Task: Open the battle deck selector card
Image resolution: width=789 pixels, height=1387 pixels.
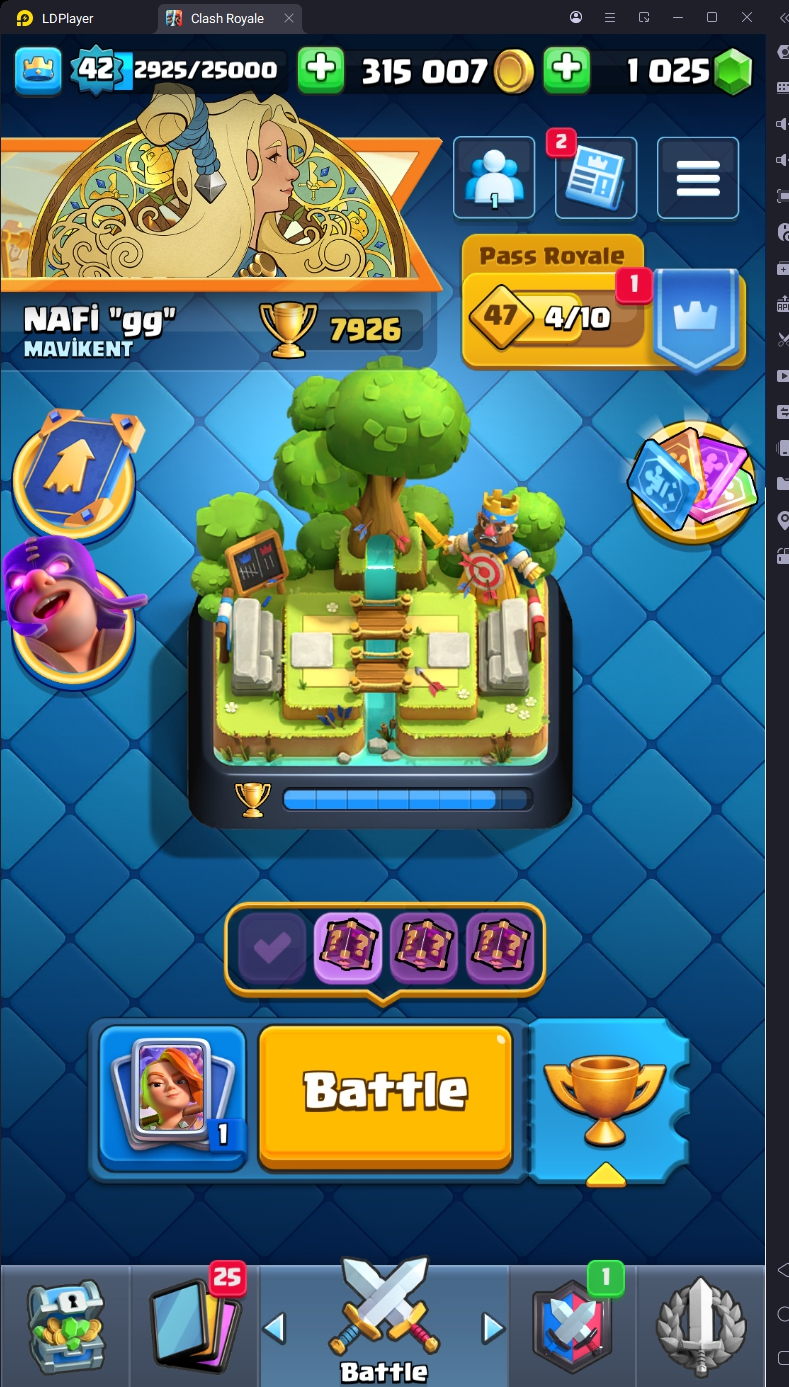Action: tap(173, 1096)
